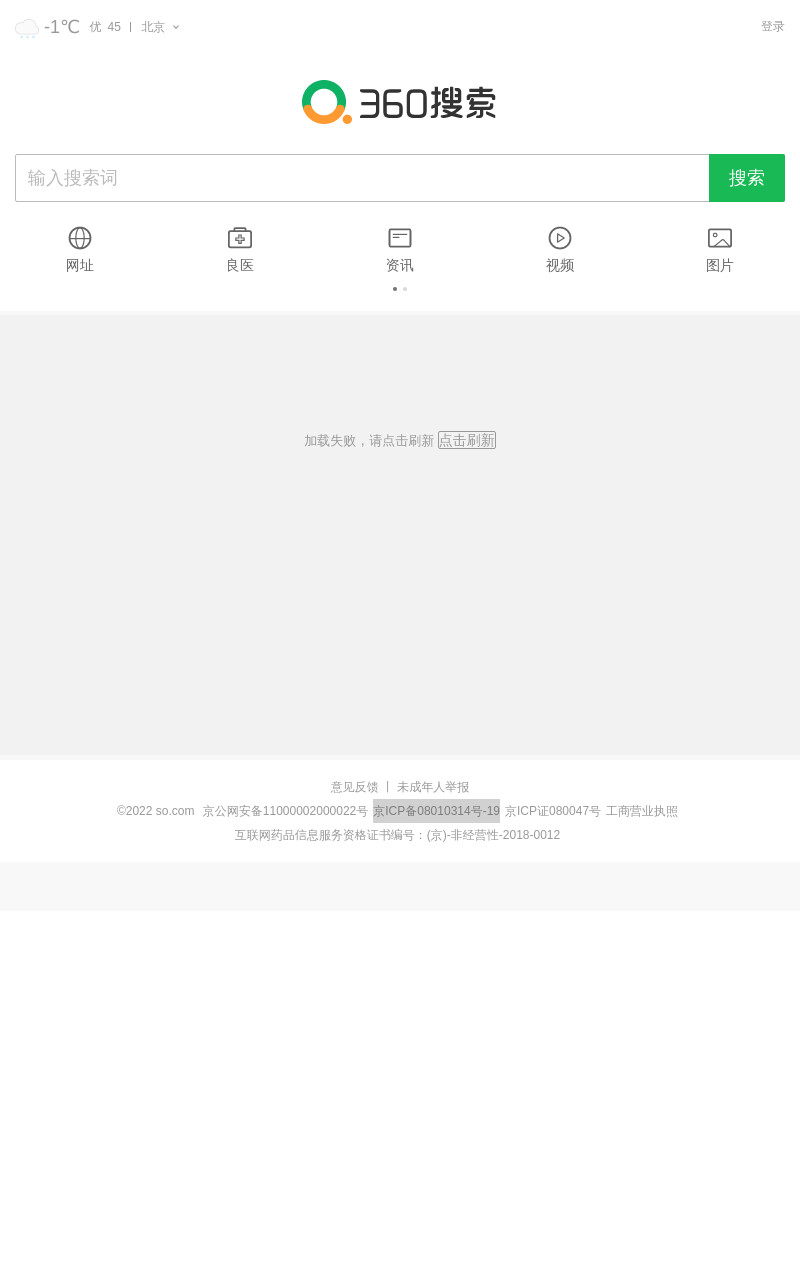Open the 良医 shortcut

point(240,250)
